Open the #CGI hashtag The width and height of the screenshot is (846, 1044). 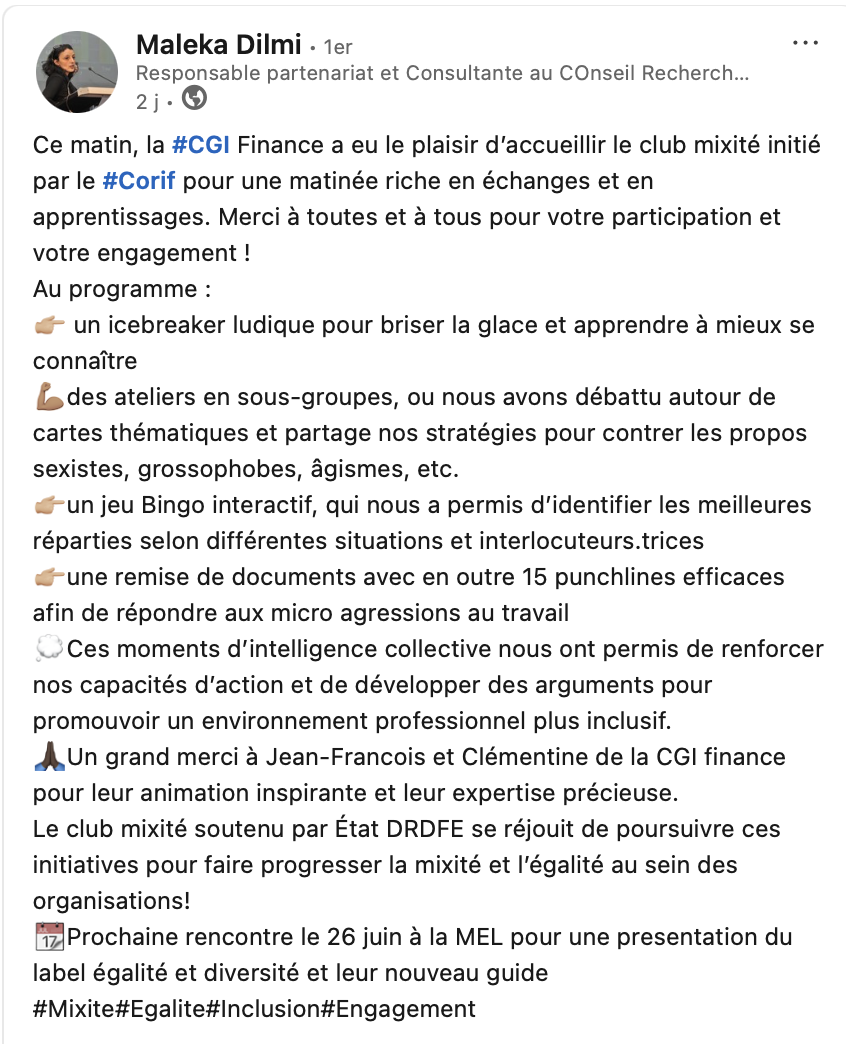201,145
